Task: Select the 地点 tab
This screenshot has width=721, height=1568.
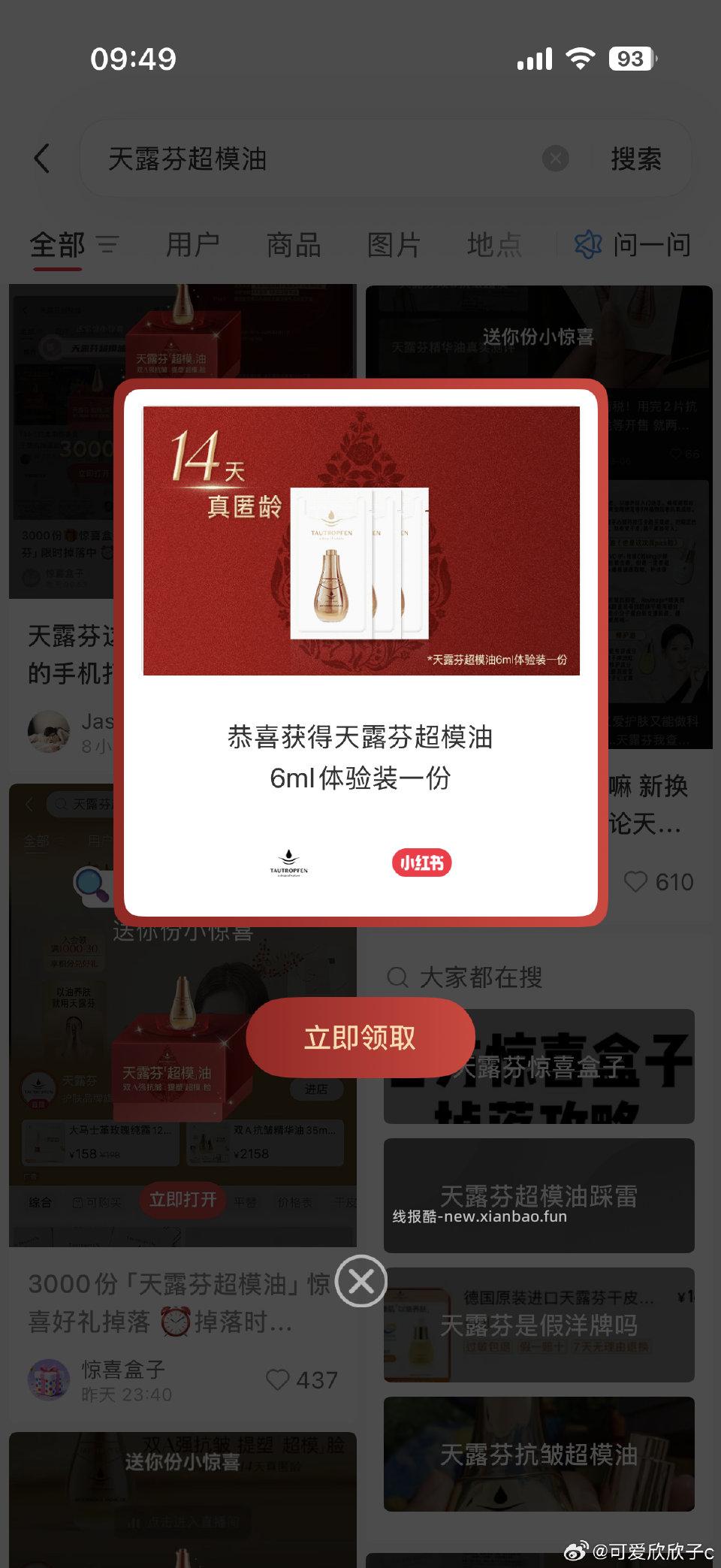Action: (x=494, y=245)
